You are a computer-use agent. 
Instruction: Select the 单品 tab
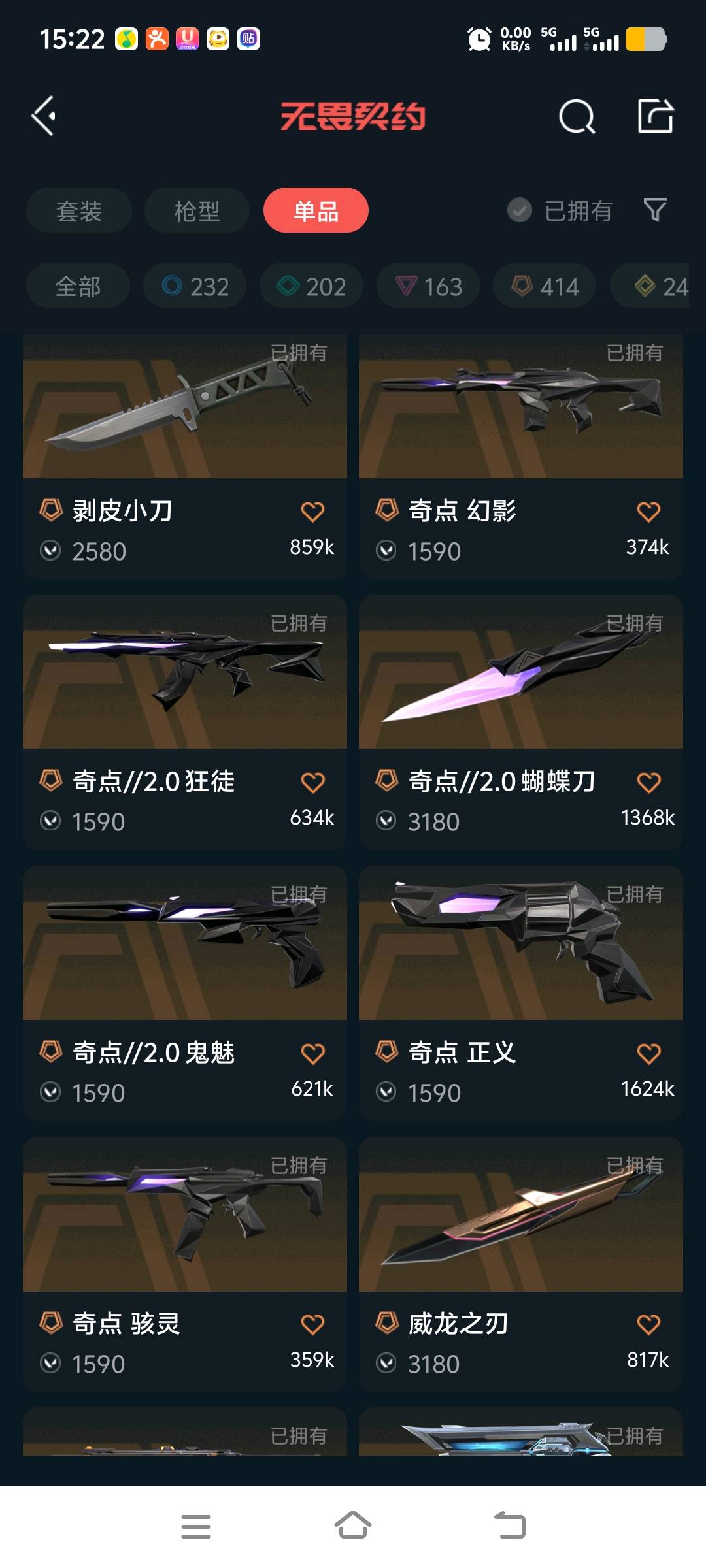click(x=316, y=210)
